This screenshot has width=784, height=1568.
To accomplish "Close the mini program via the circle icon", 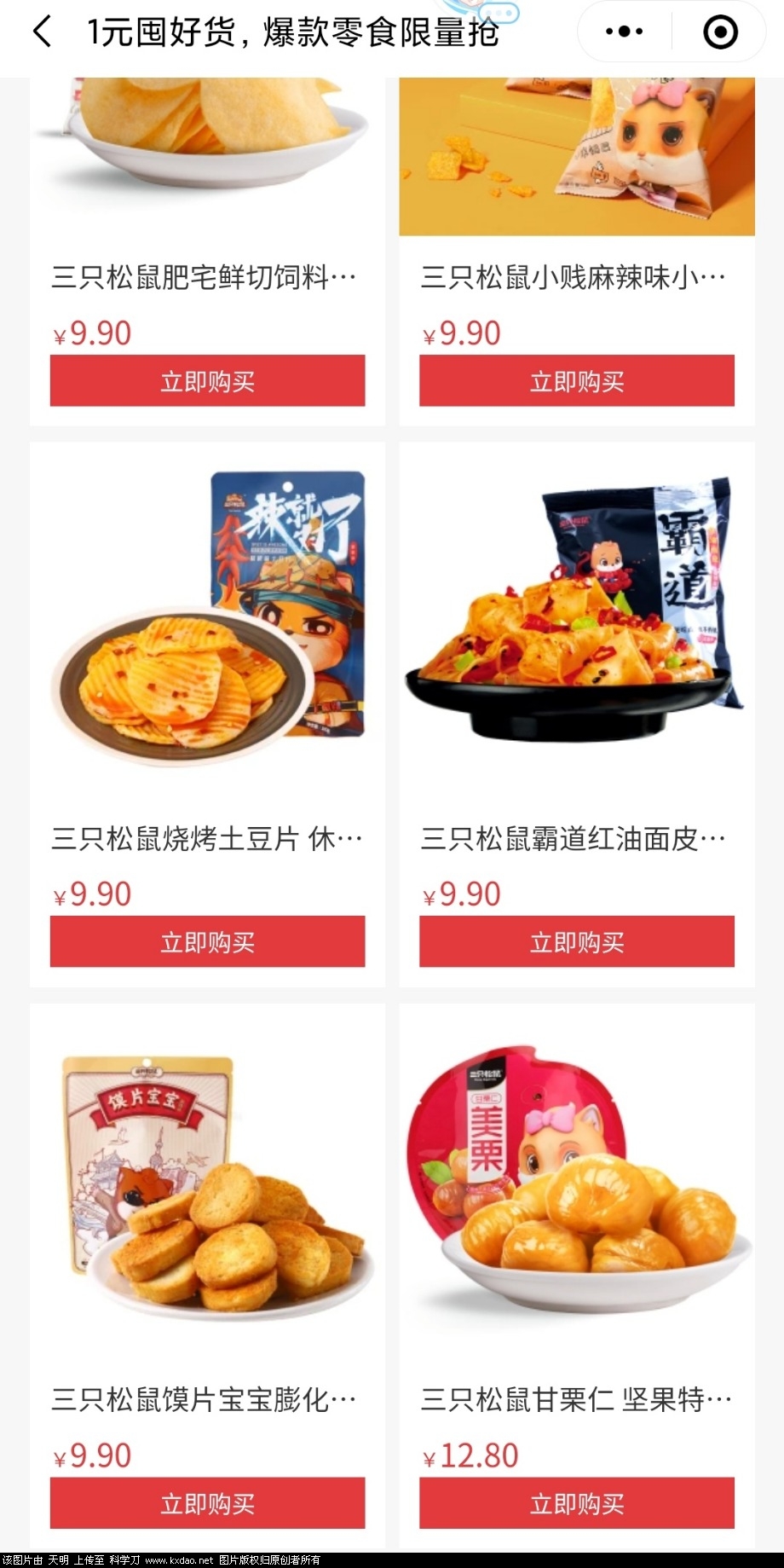I will 720,32.
